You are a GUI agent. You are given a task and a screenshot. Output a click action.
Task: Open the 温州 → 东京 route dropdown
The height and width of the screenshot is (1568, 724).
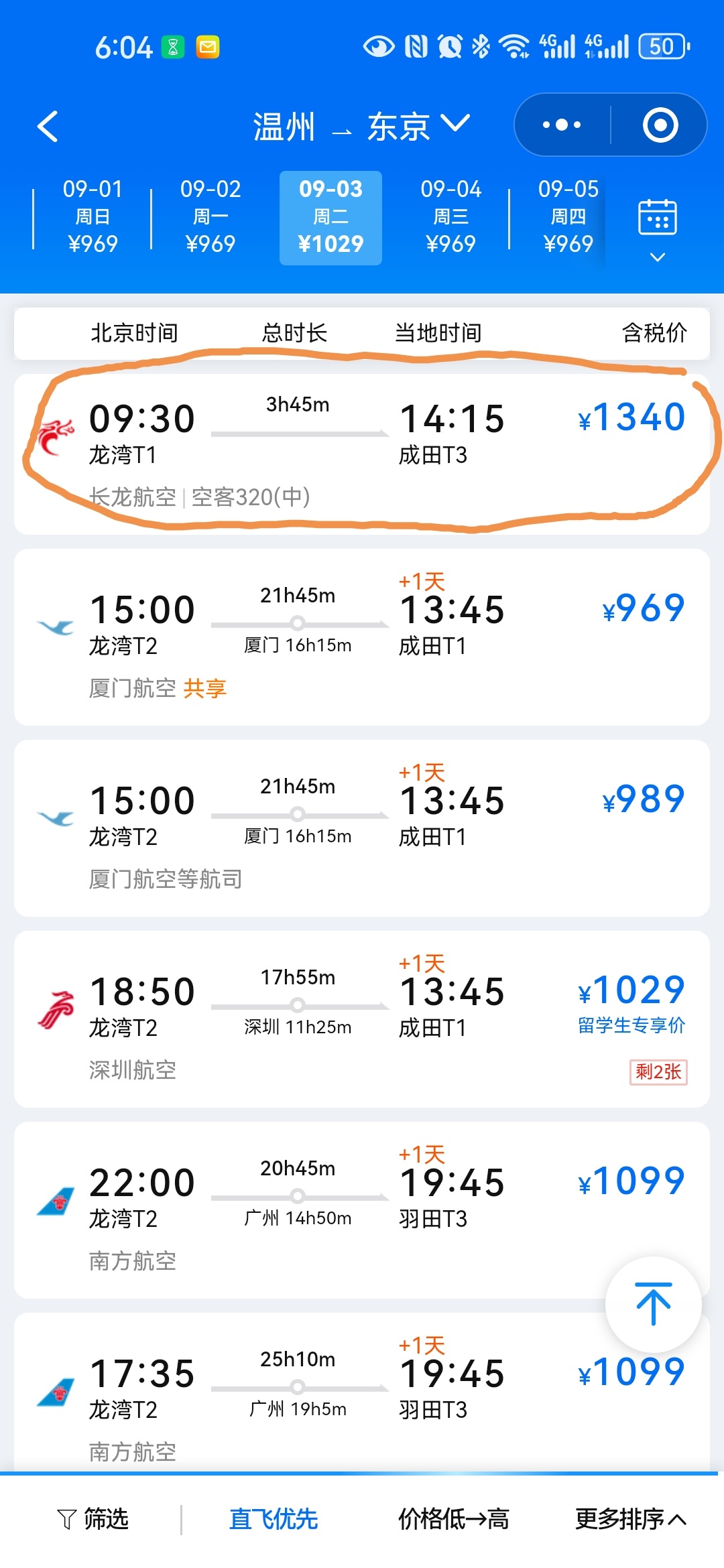click(362, 126)
